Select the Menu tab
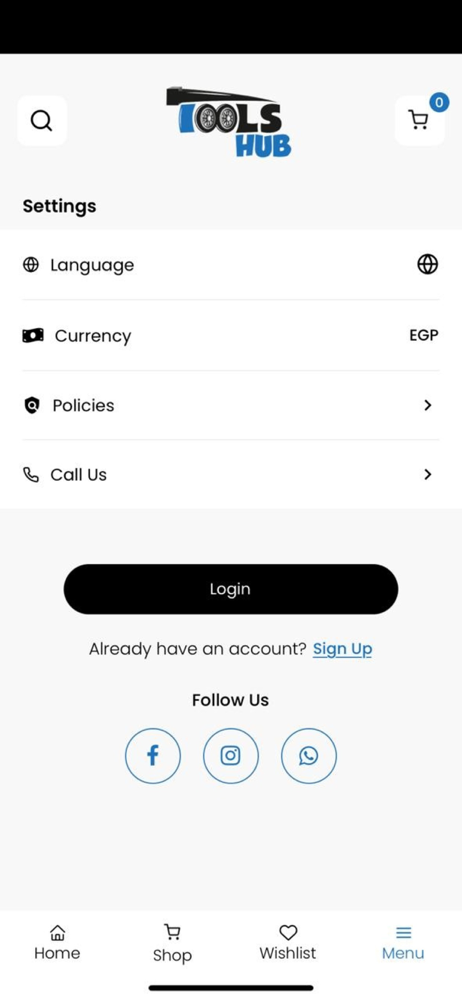Image resolution: width=462 pixels, height=1000 pixels. [x=403, y=943]
